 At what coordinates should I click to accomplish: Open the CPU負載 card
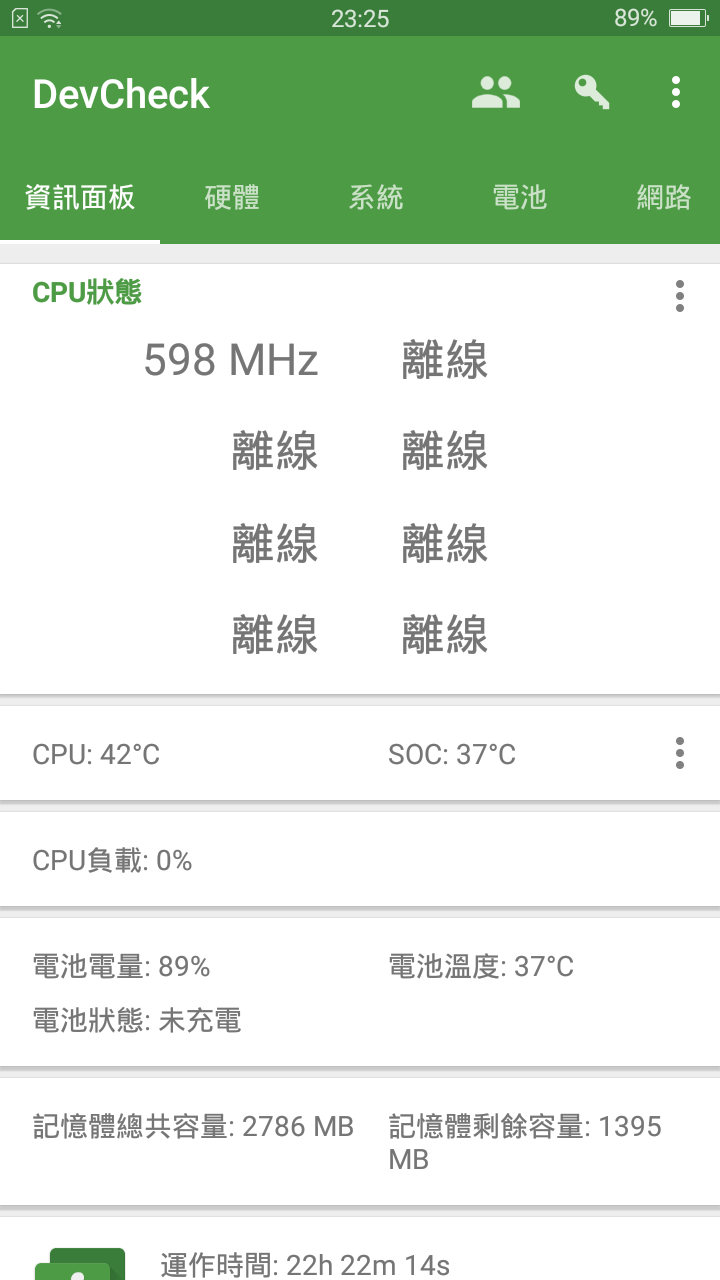tap(360, 859)
